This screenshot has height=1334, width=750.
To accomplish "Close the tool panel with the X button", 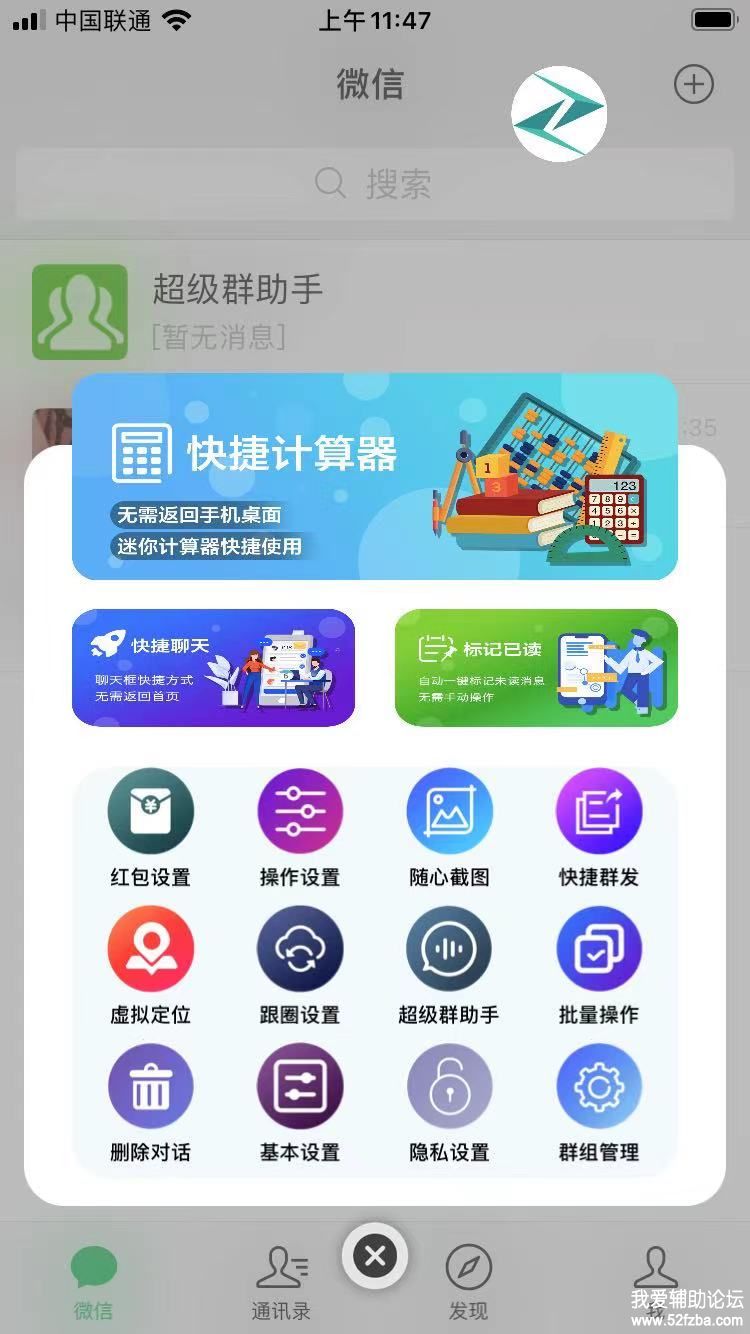I will [x=375, y=1256].
